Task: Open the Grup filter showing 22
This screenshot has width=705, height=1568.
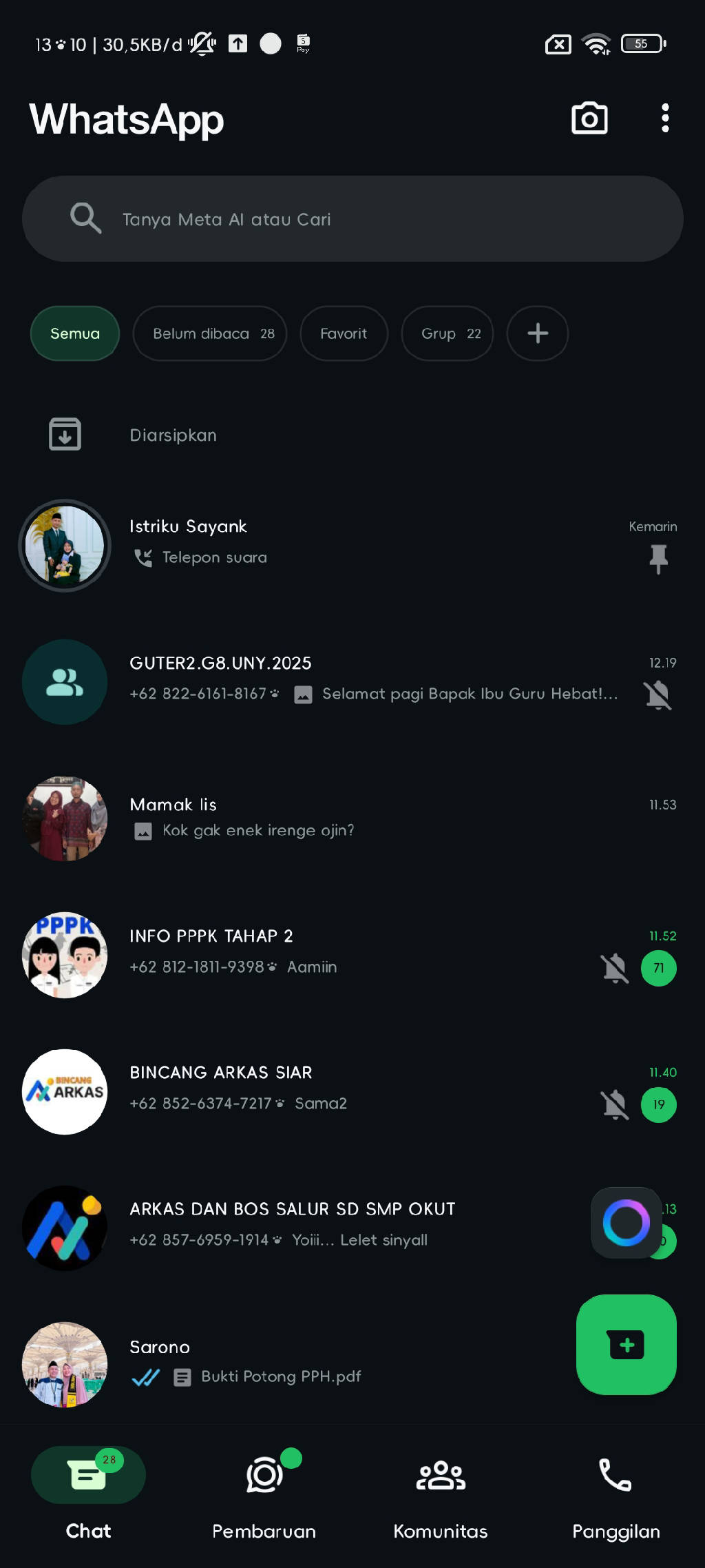Action: [447, 333]
